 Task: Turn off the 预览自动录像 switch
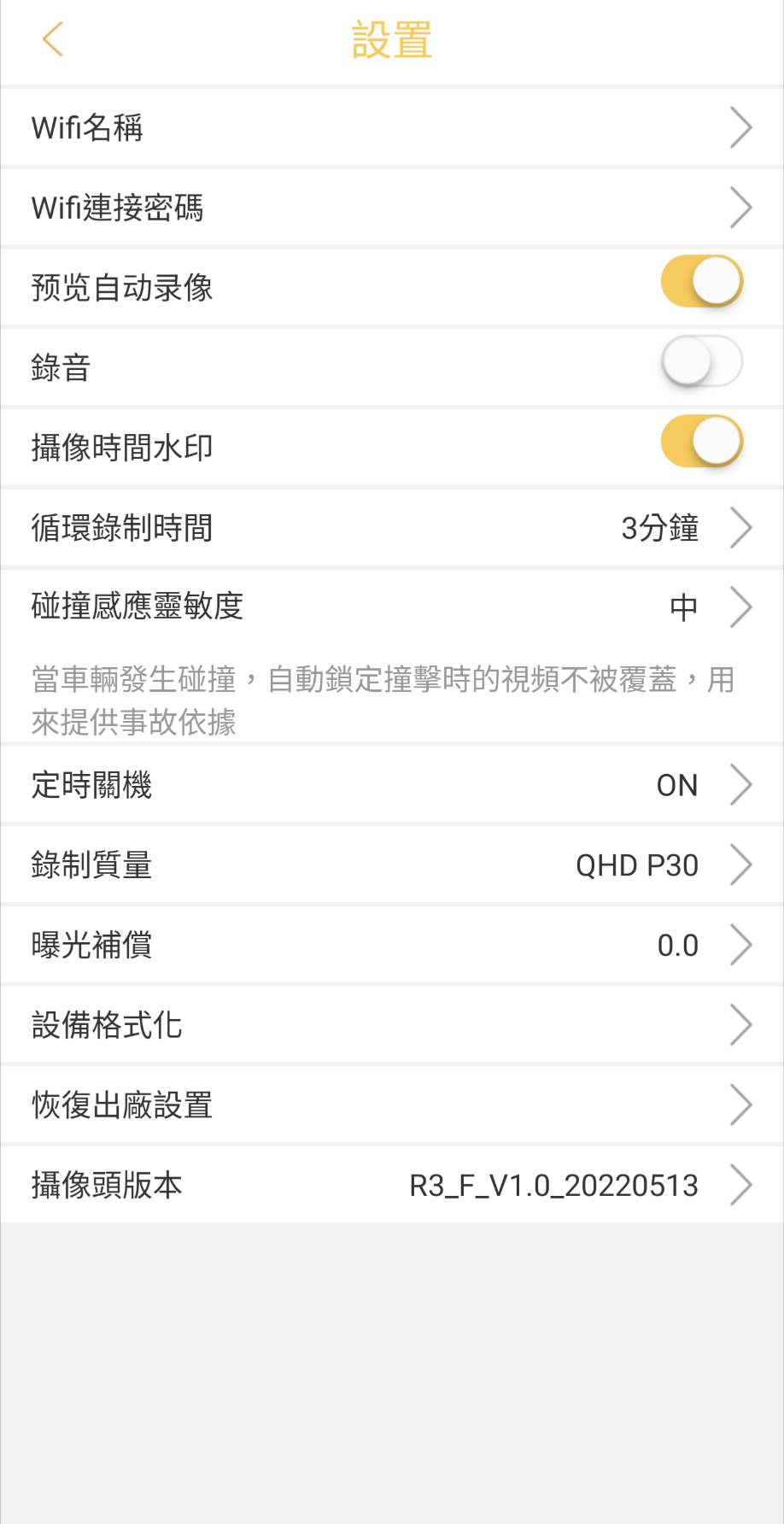tap(701, 282)
